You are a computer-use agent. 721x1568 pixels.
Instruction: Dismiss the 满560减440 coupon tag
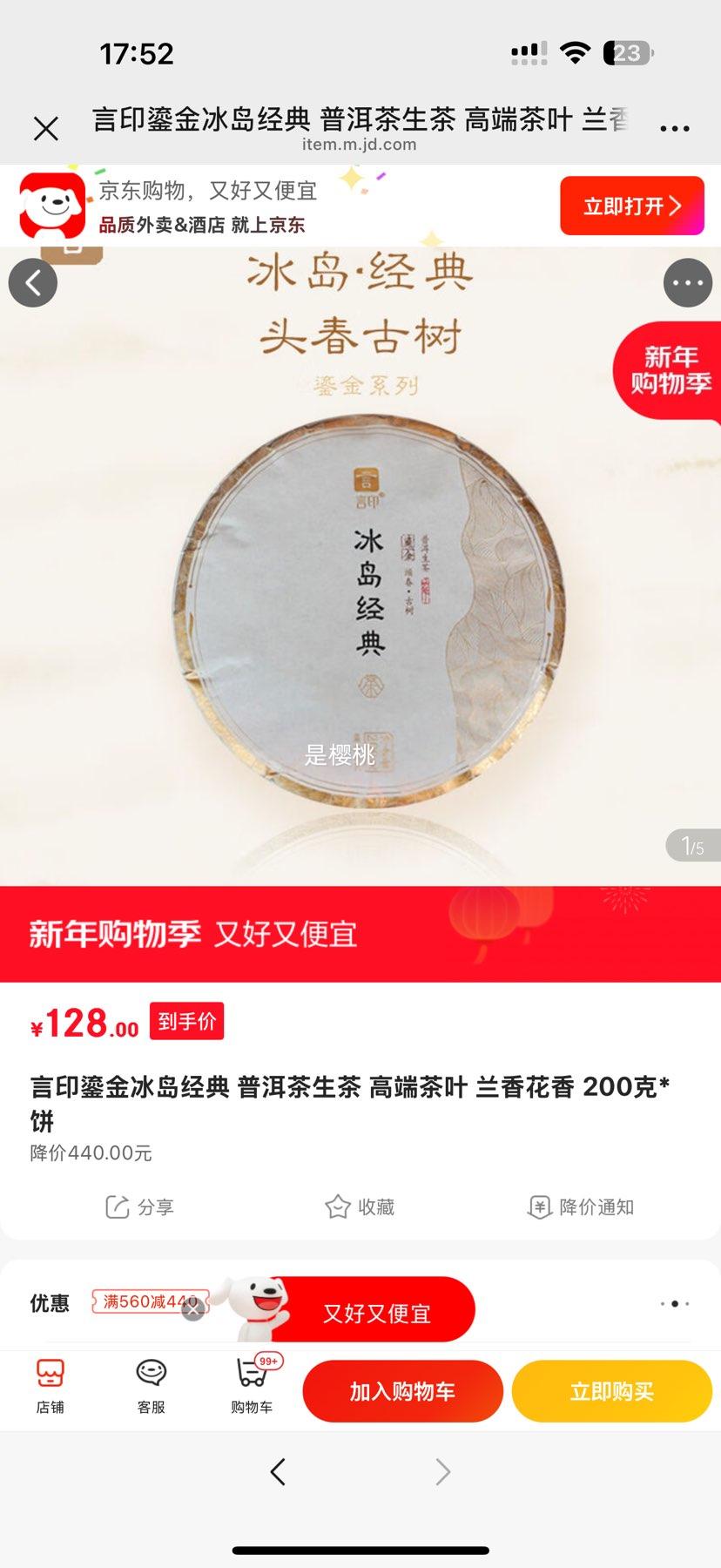click(192, 1309)
